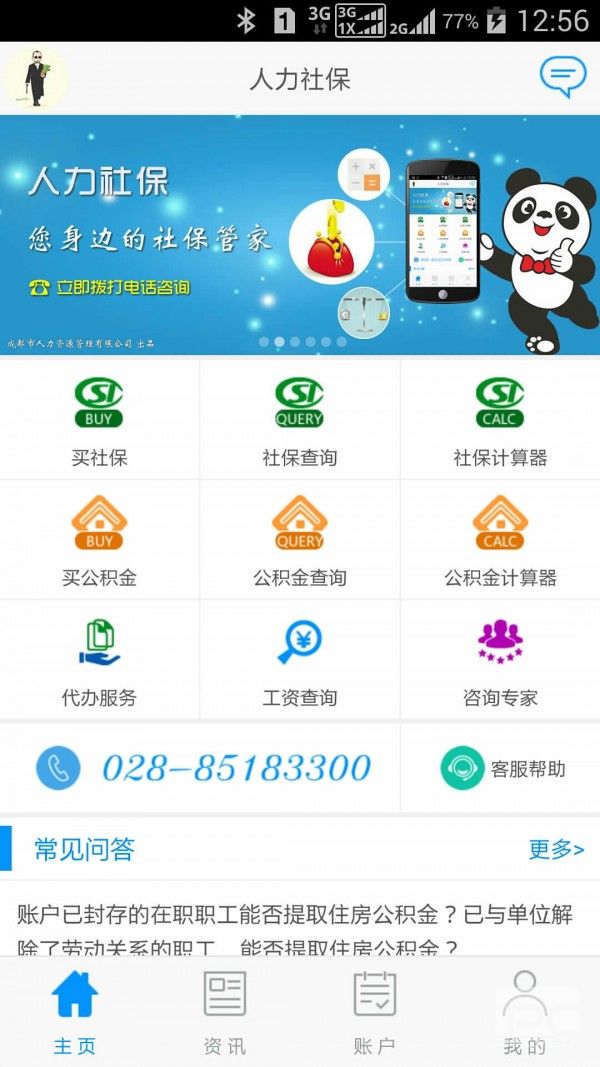Screen dimensions: 600x1067
Task: Open the 公积金计算器 tool
Action: [500, 540]
